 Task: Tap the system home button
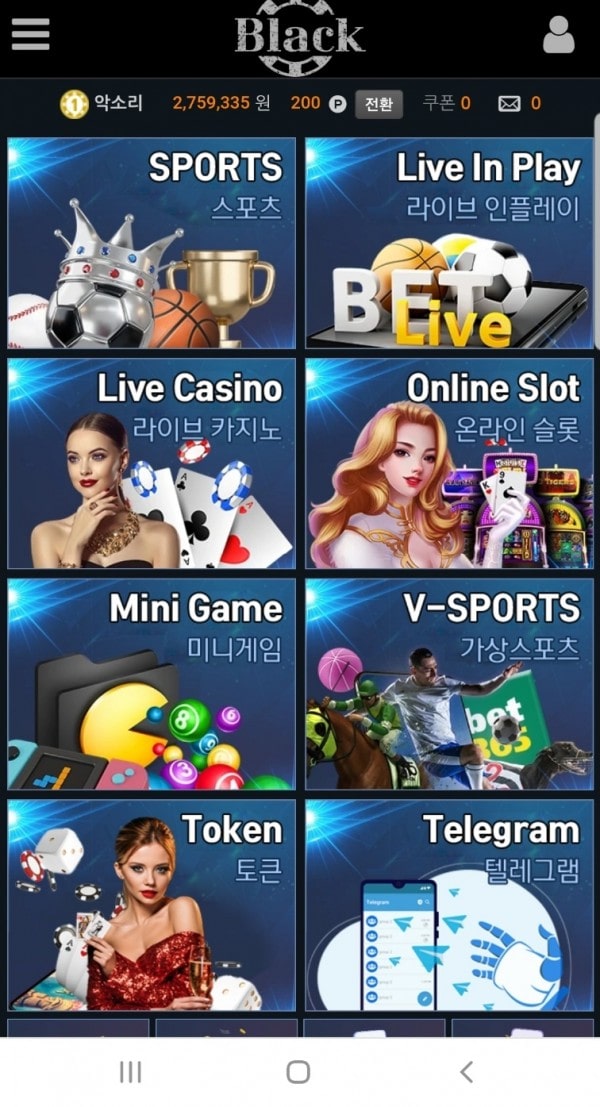[298, 1072]
